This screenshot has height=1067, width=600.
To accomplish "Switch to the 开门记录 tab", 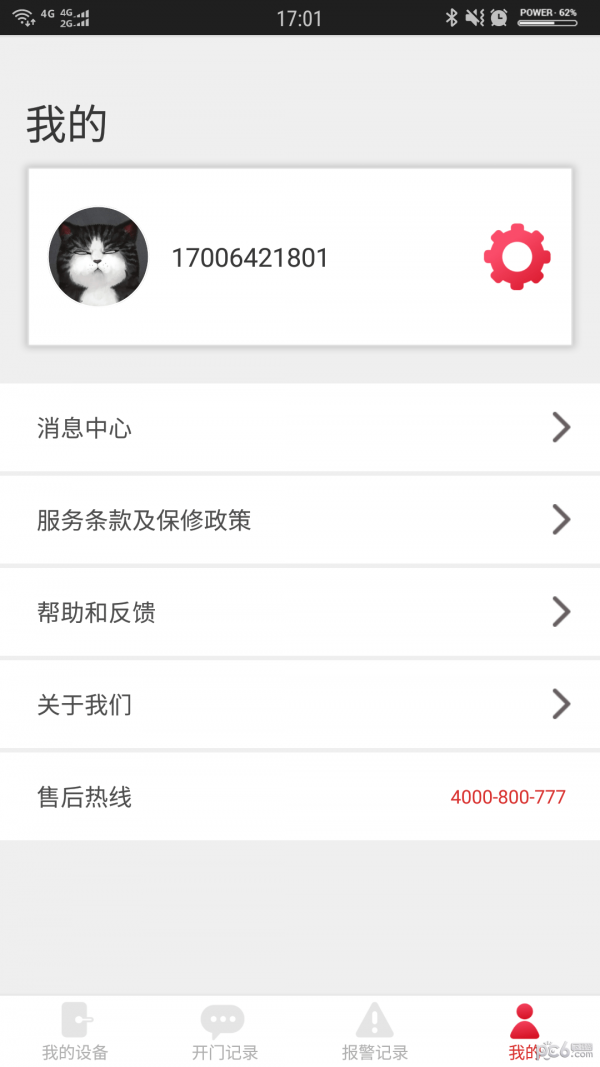I will 224,1031.
